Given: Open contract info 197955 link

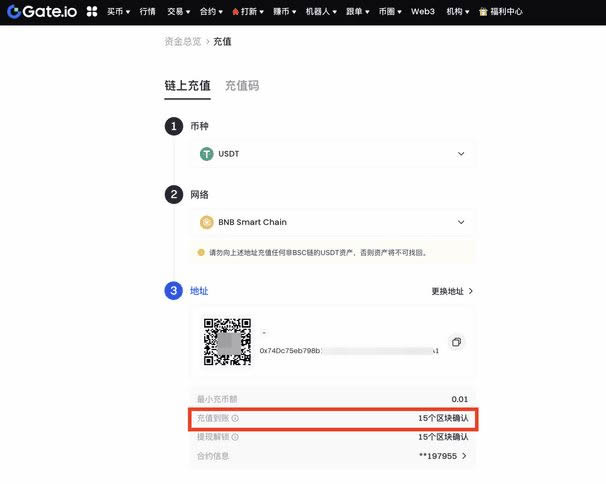Looking at the screenshot, I should (442, 456).
